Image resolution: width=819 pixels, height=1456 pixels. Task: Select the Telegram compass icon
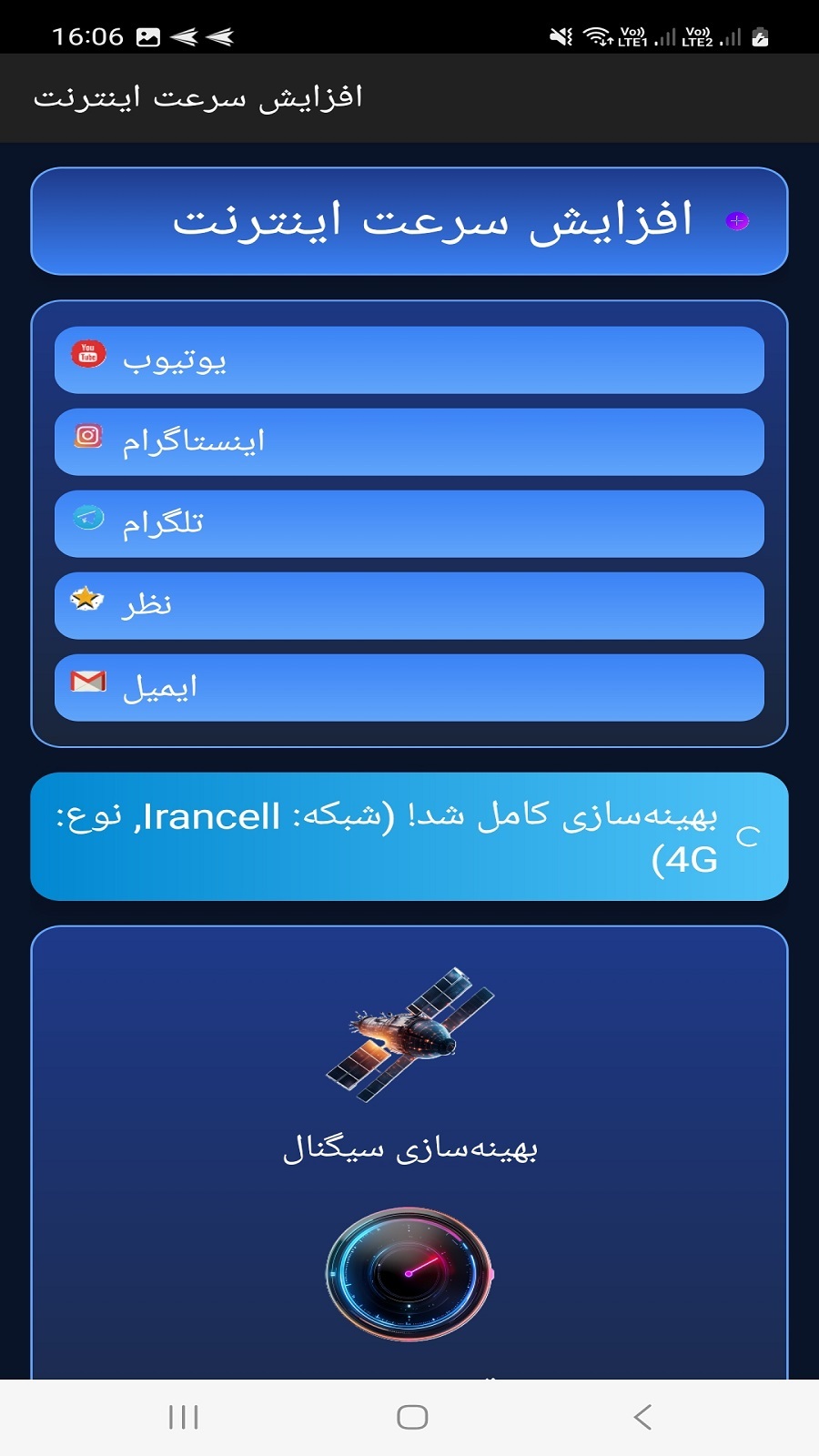pyautogui.click(x=86, y=520)
